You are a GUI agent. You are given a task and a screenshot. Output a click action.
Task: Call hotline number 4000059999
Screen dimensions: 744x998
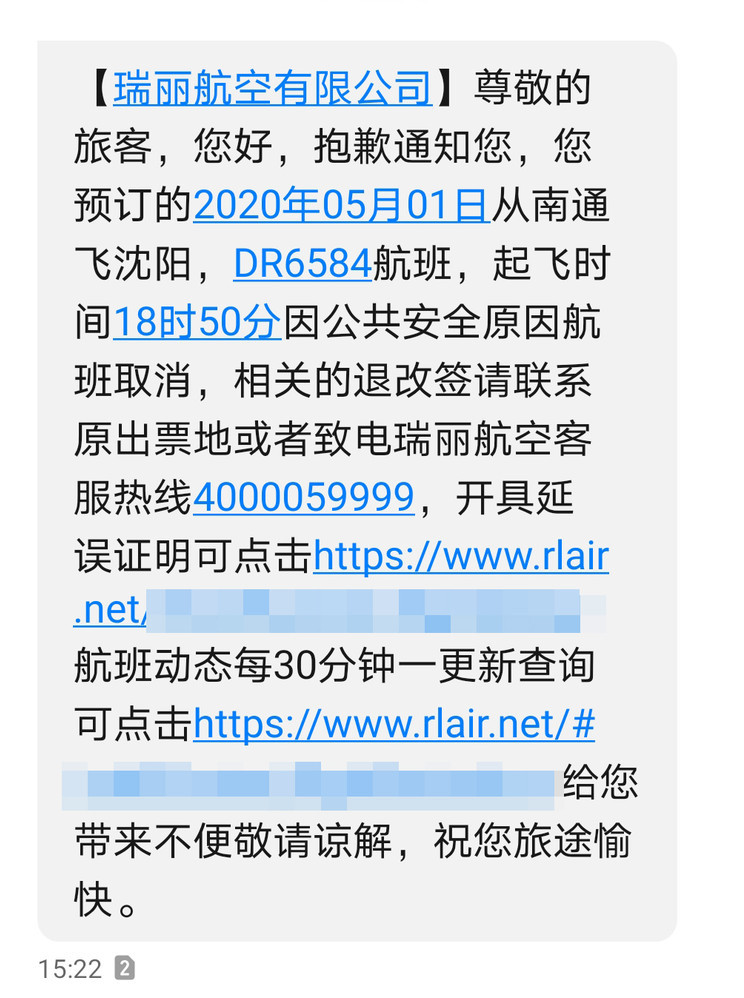click(x=302, y=497)
